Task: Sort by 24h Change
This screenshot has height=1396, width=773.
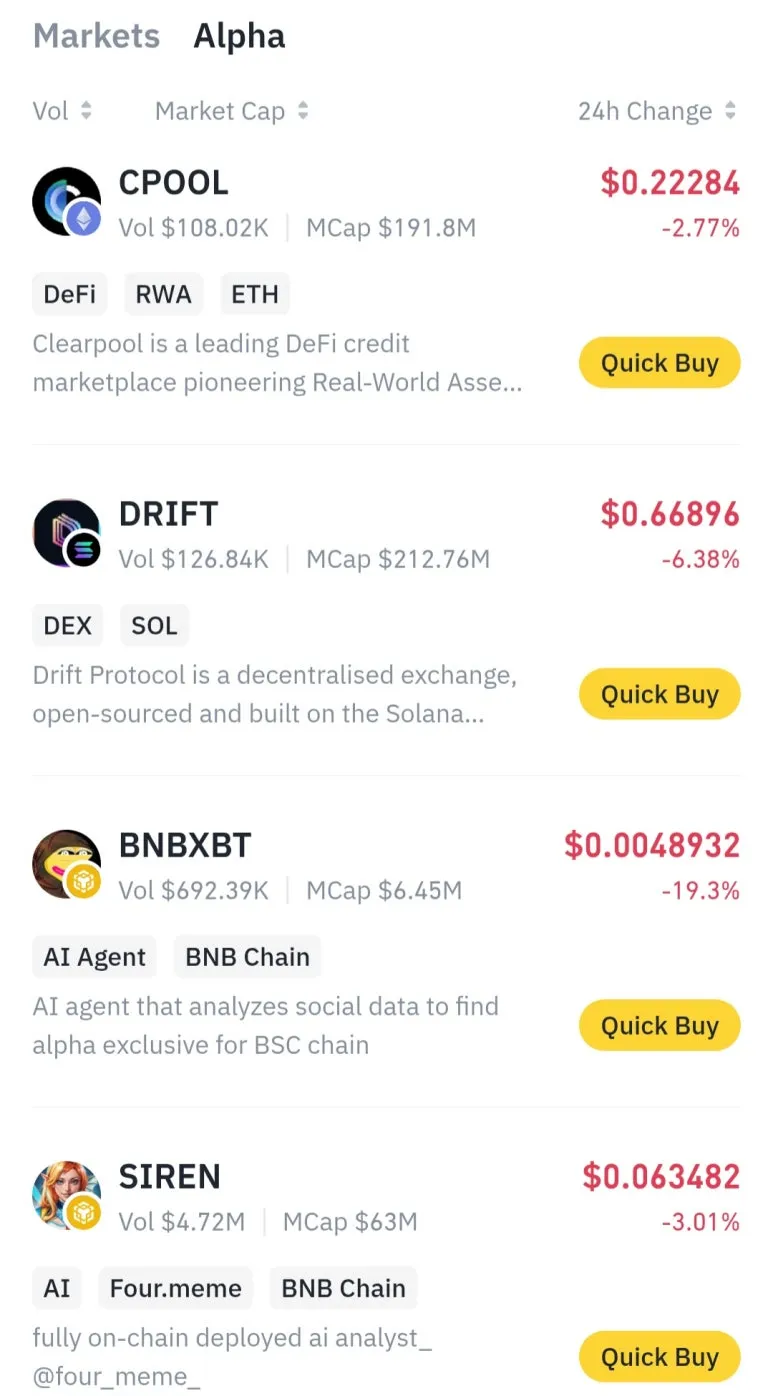Action: point(656,111)
